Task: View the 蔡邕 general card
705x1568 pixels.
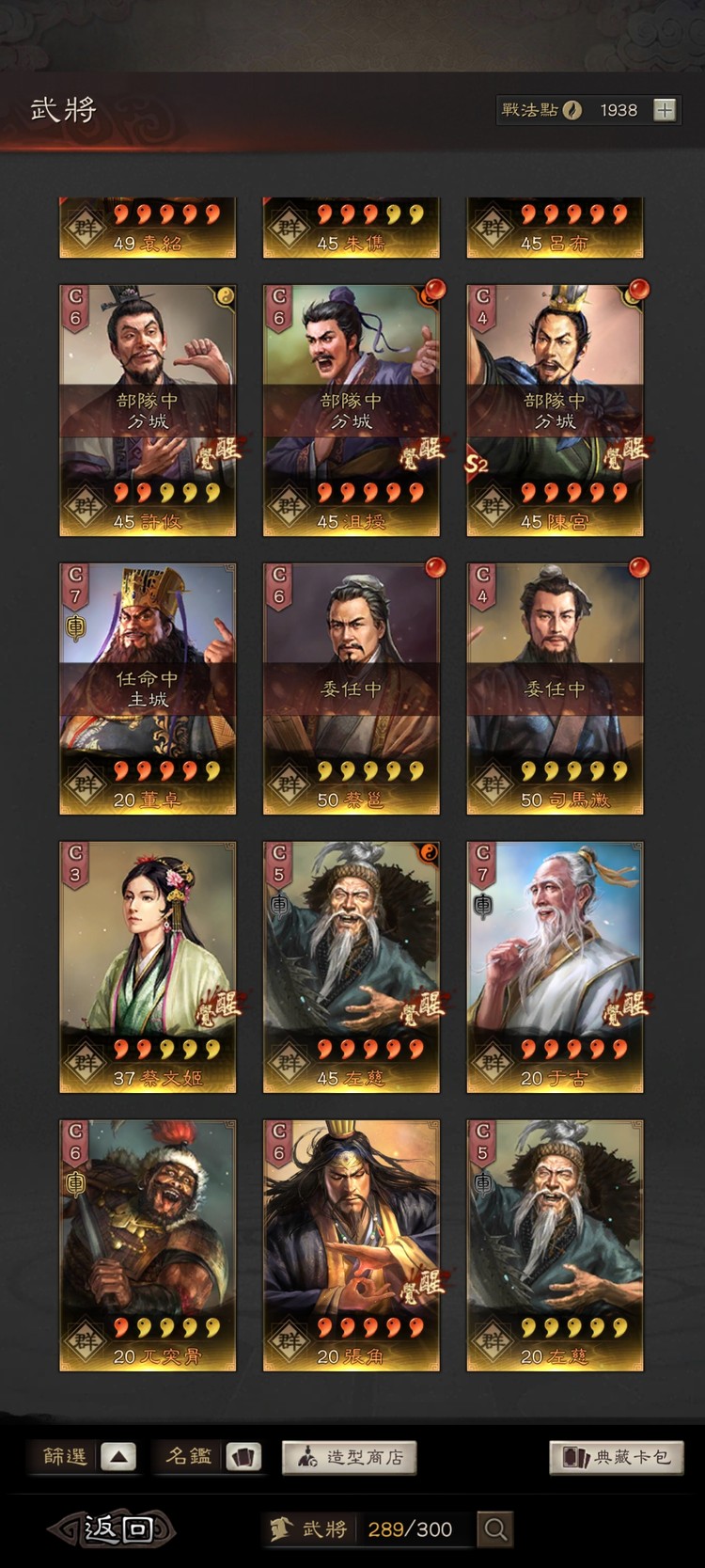Action: pyautogui.click(x=351, y=689)
